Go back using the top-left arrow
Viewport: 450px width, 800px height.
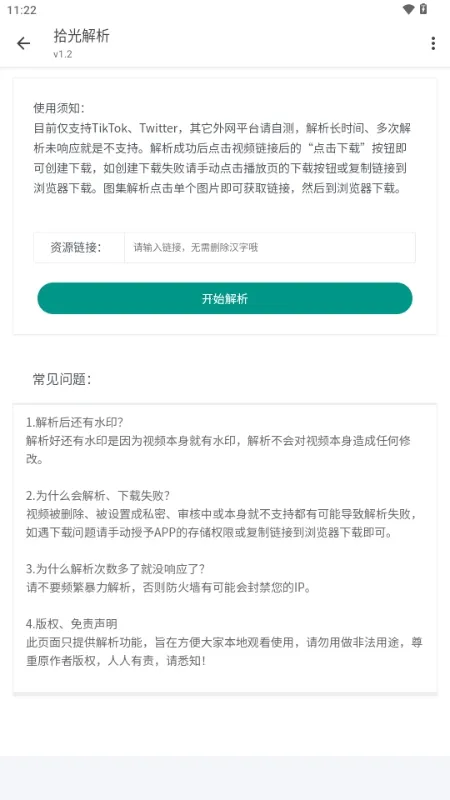click(x=23, y=43)
